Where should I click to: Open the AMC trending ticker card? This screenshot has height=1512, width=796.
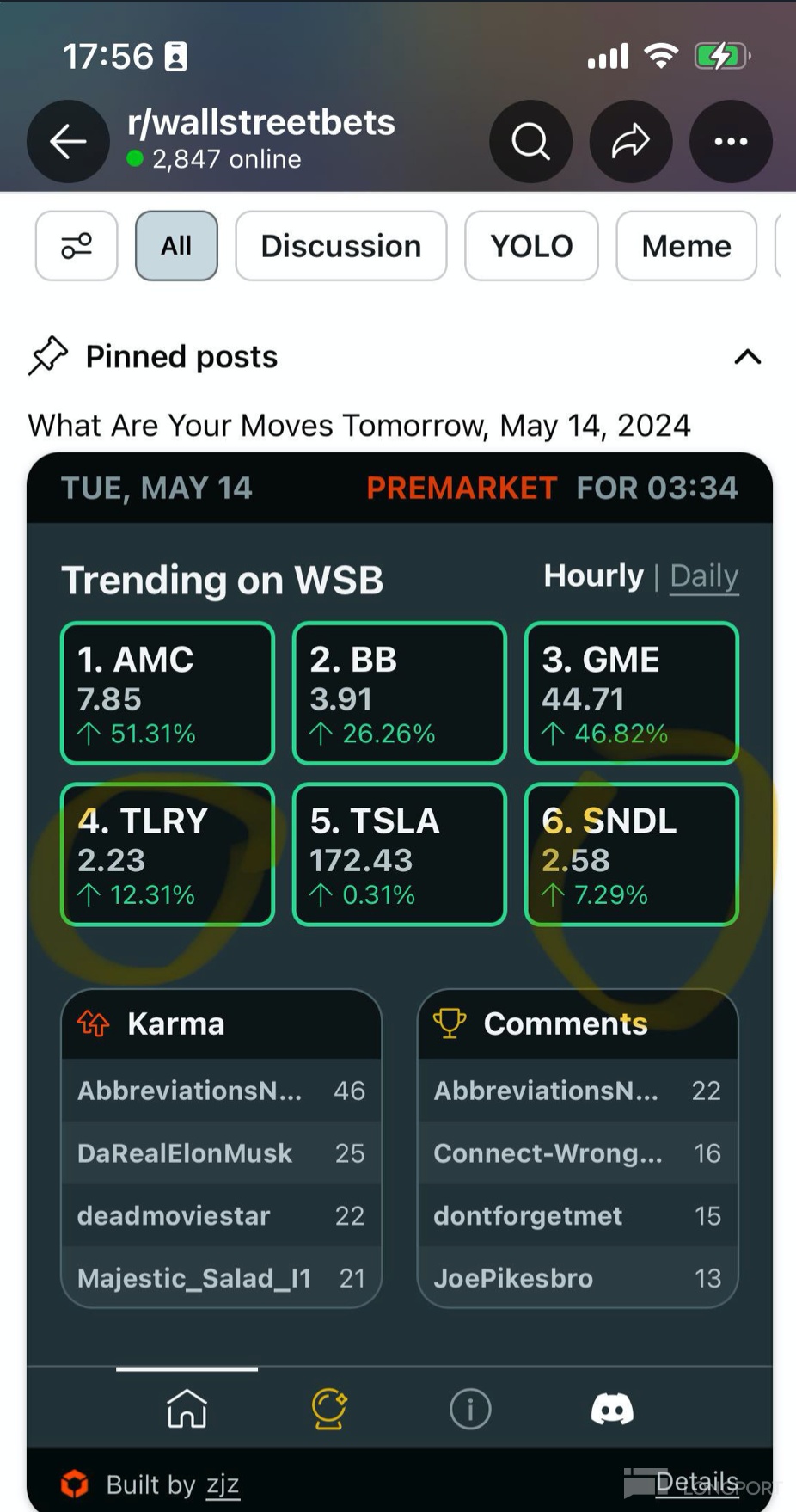[x=168, y=693]
